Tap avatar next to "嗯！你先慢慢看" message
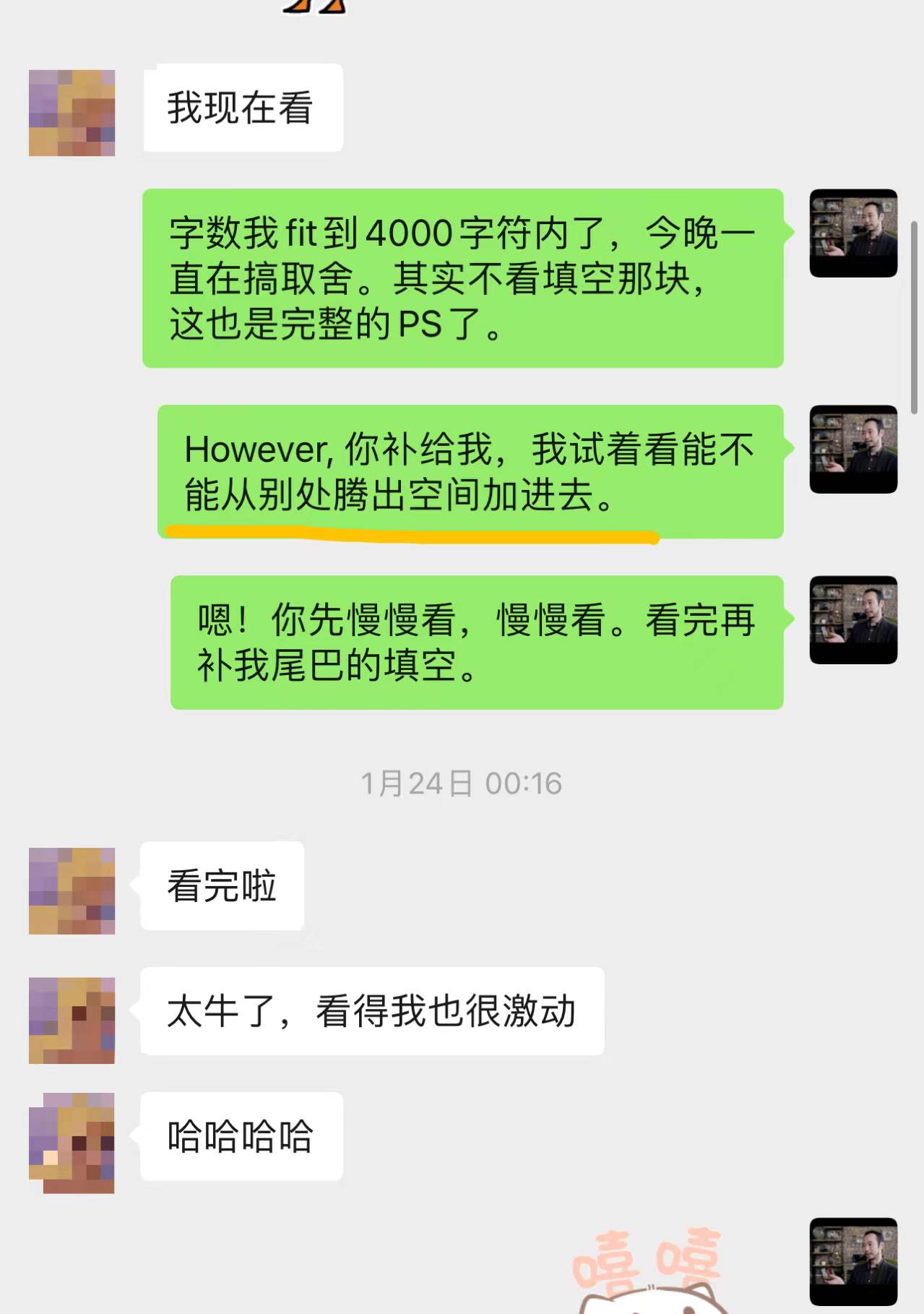This screenshot has width=924, height=1314. coord(853,619)
